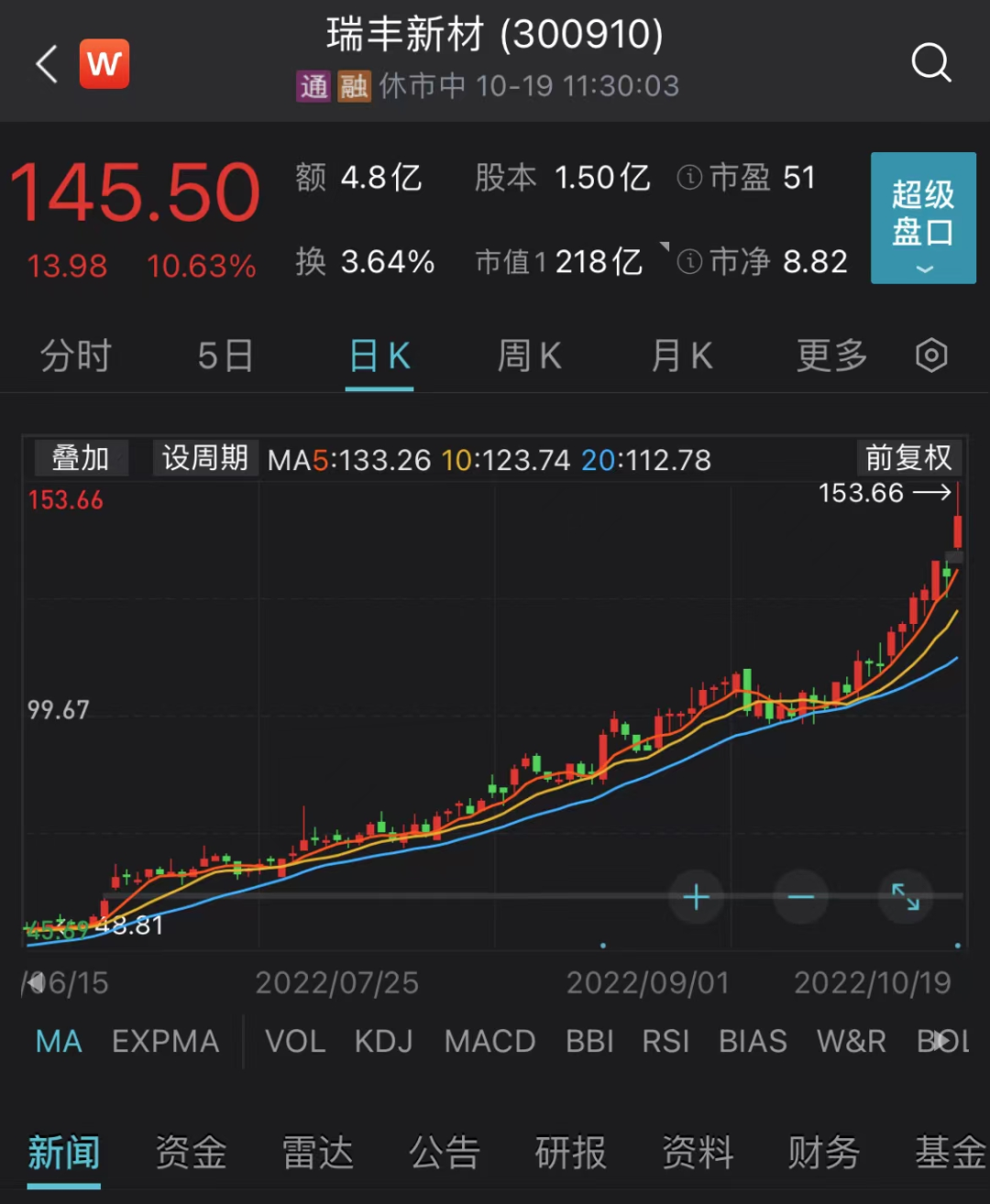Expand the 超级盘口 panel
This screenshot has height=1204, width=990.
click(x=922, y=218)
